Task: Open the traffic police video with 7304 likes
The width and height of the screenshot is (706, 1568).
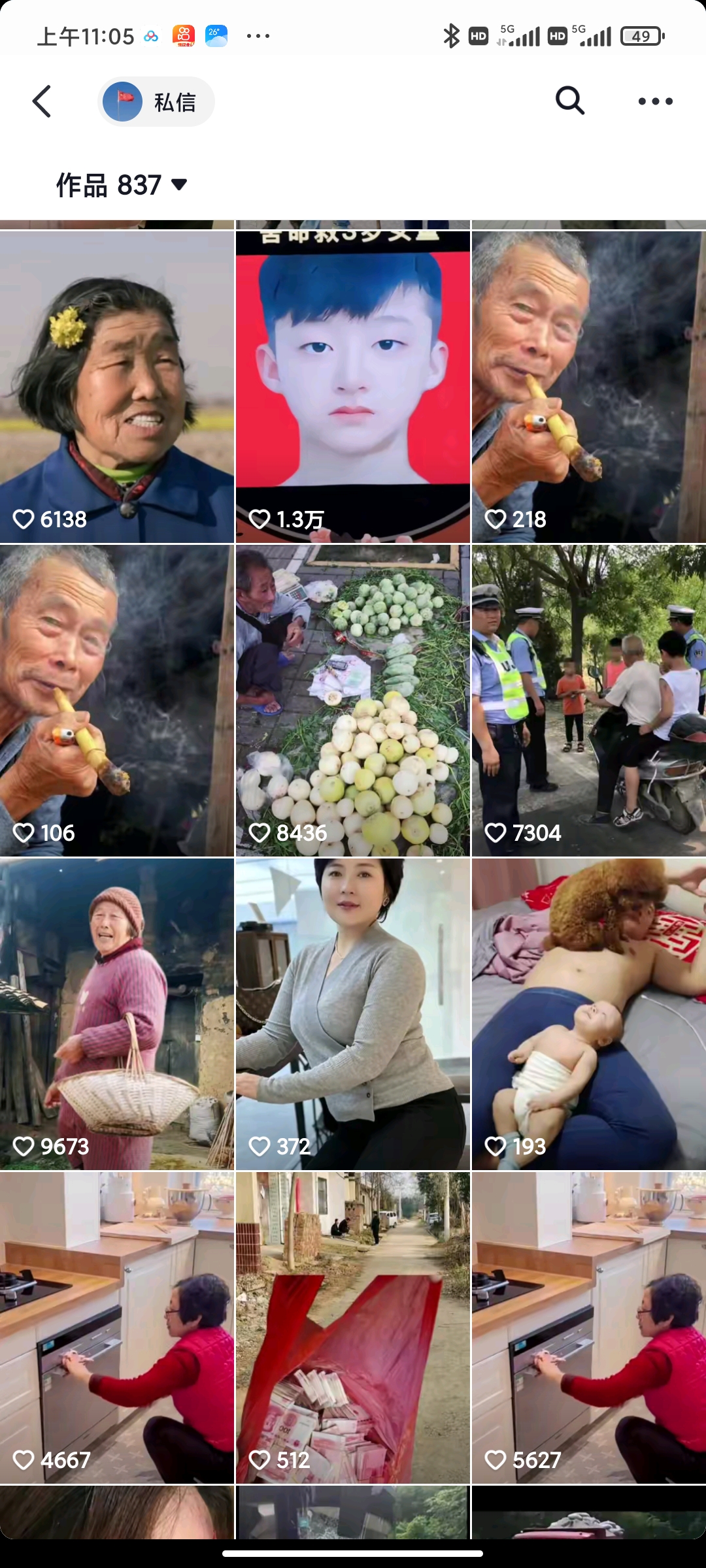Action: (x=588, y=700)
